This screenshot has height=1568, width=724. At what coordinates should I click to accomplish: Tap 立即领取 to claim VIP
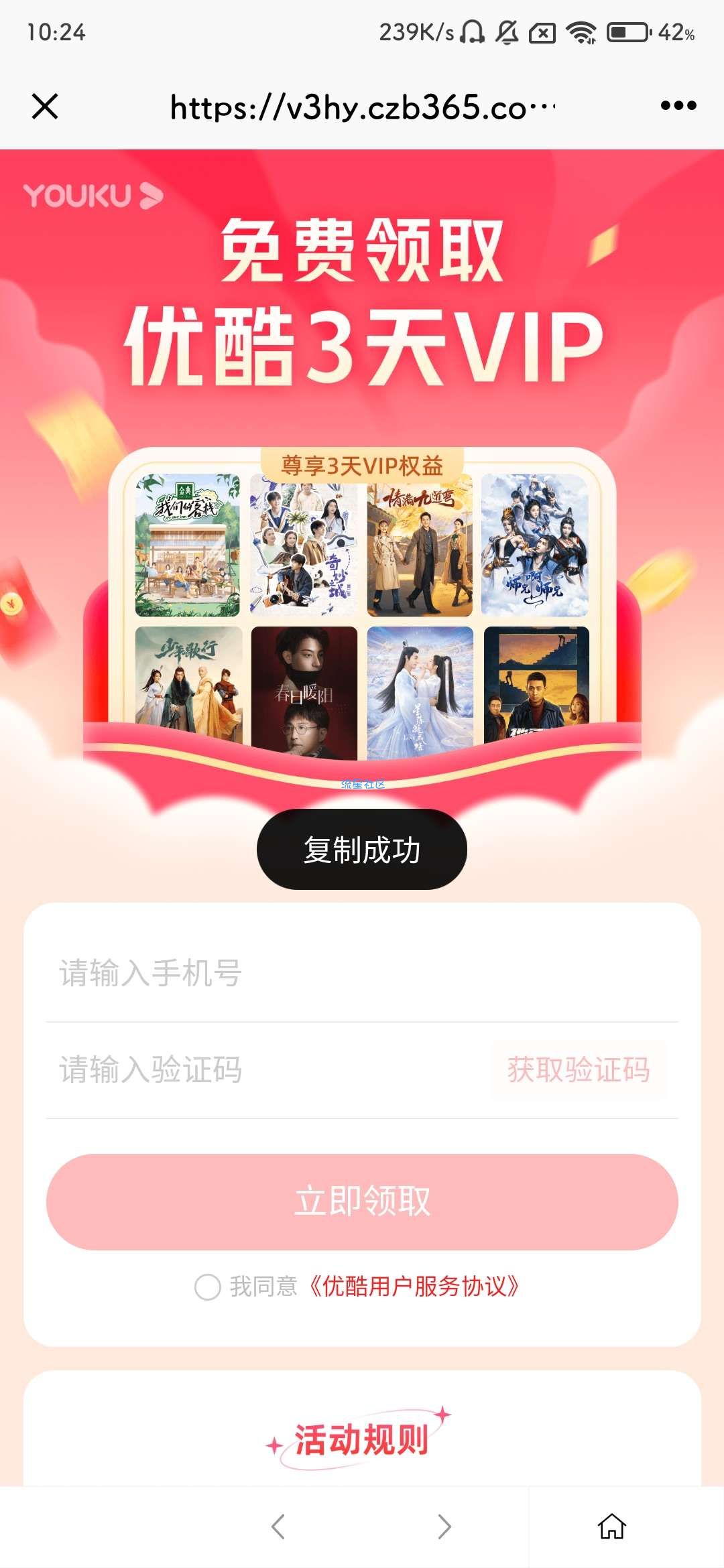[362, 1201]
